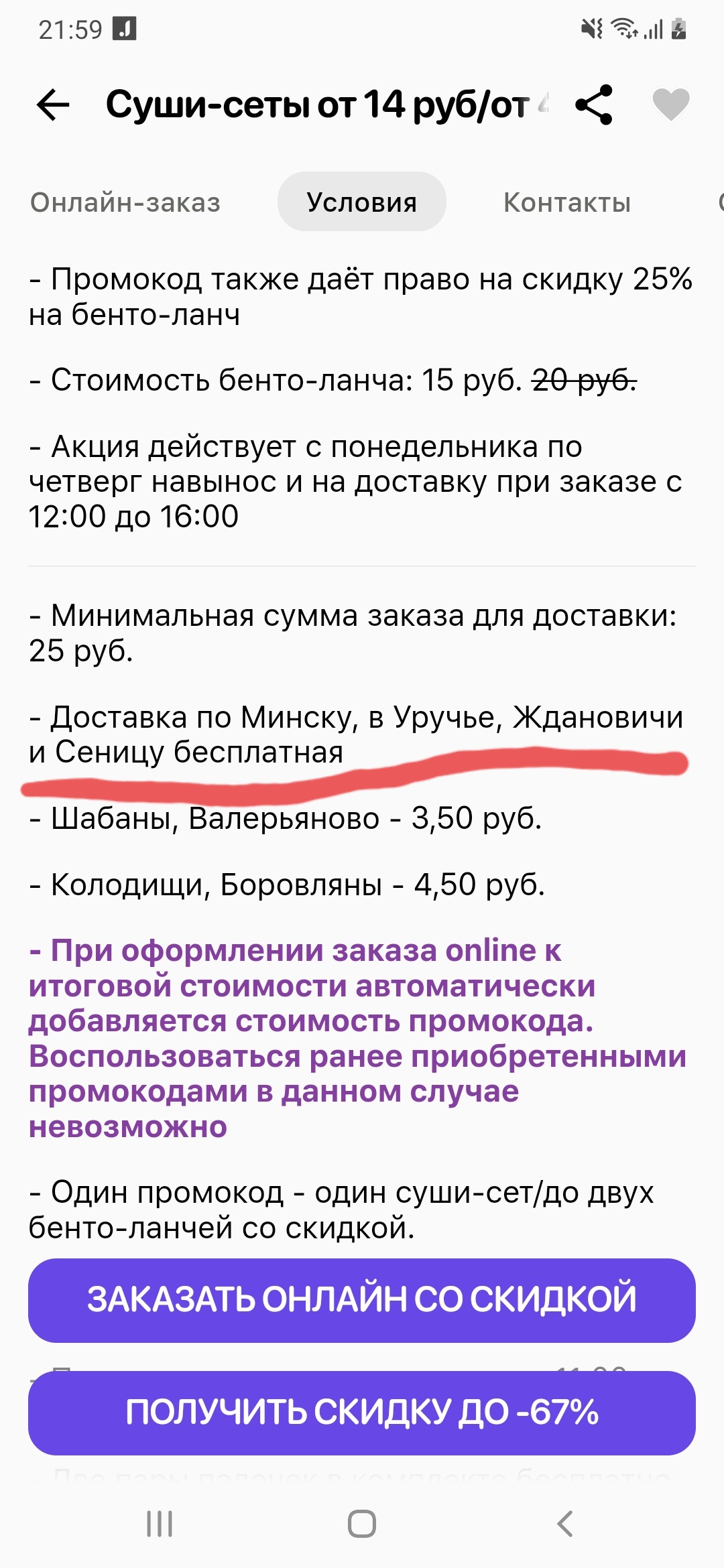Open the Контакты tab

(567, 202)
